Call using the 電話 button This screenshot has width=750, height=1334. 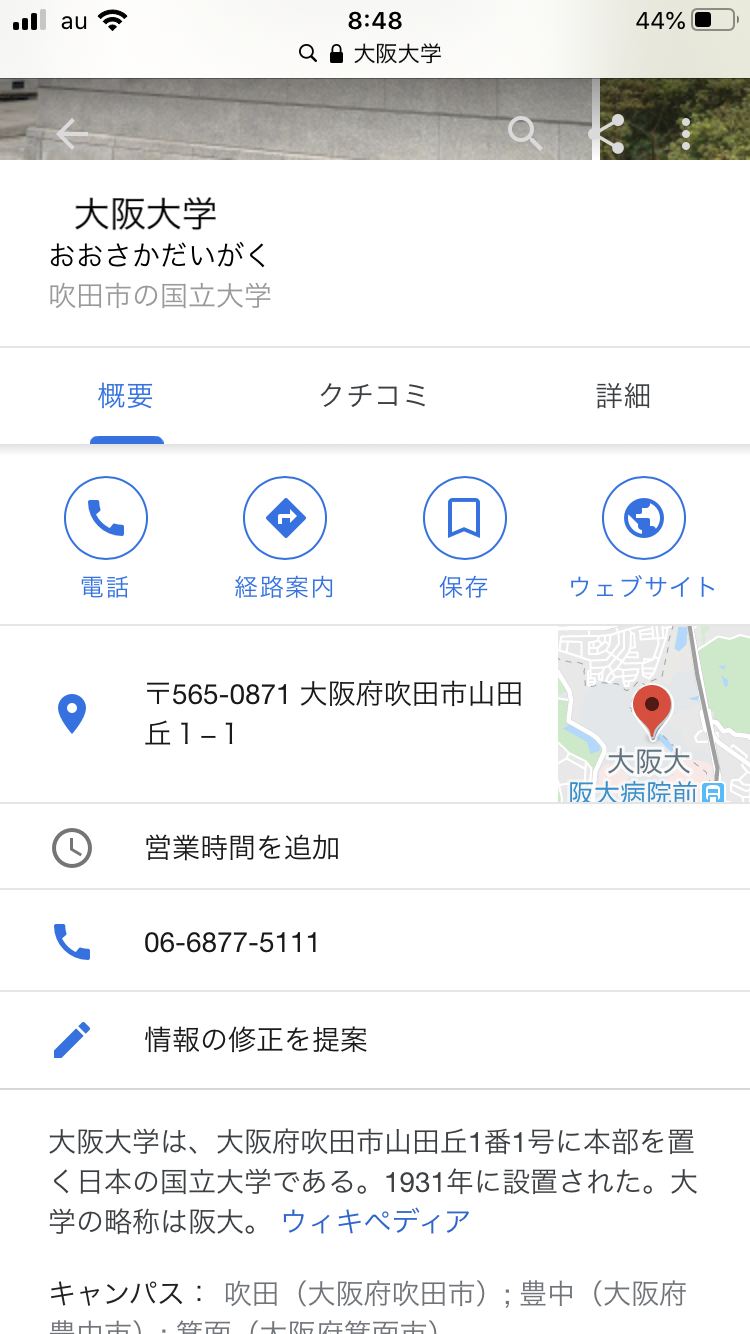tap(105, 537)
